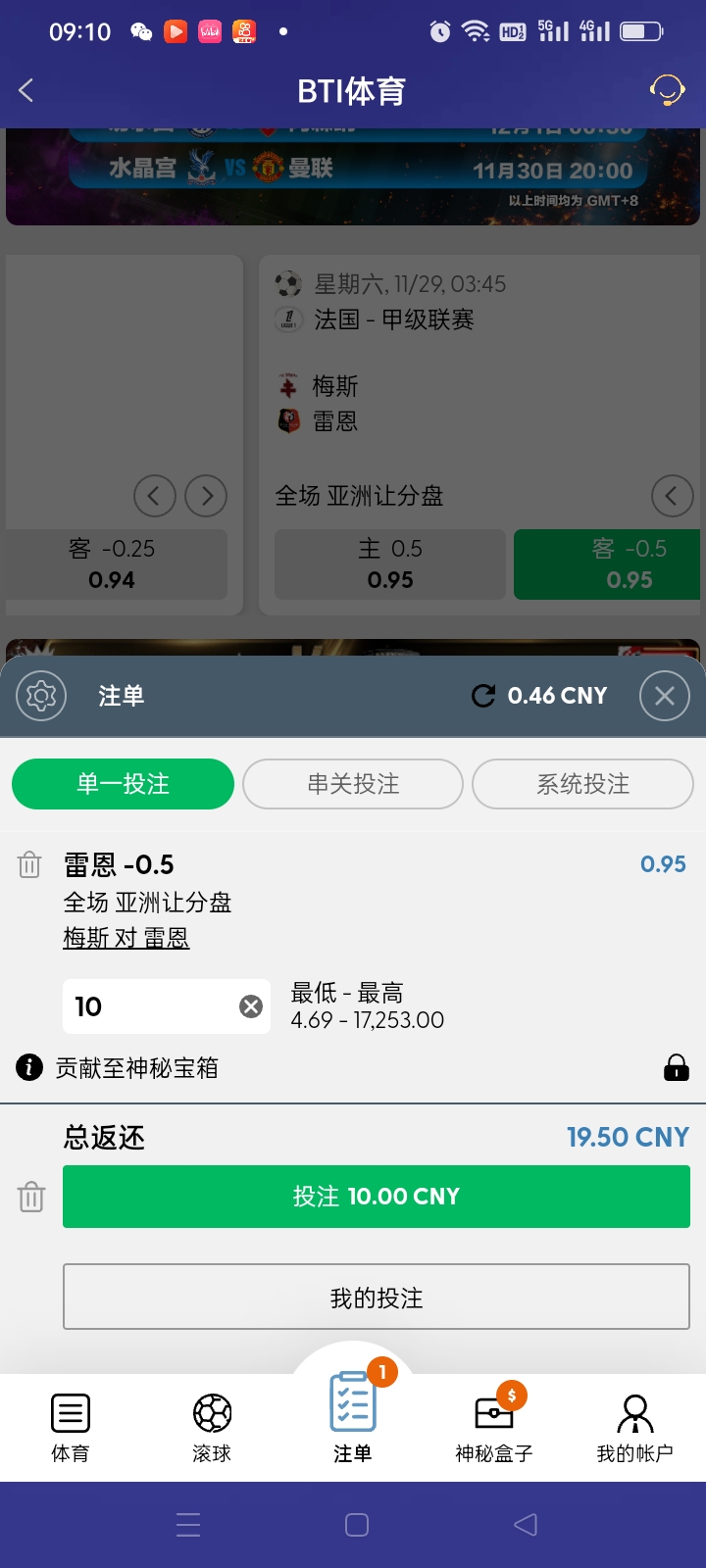Switch to 串关投注 tab
The width and height of the screenshot is (706, 1568).
353,784
